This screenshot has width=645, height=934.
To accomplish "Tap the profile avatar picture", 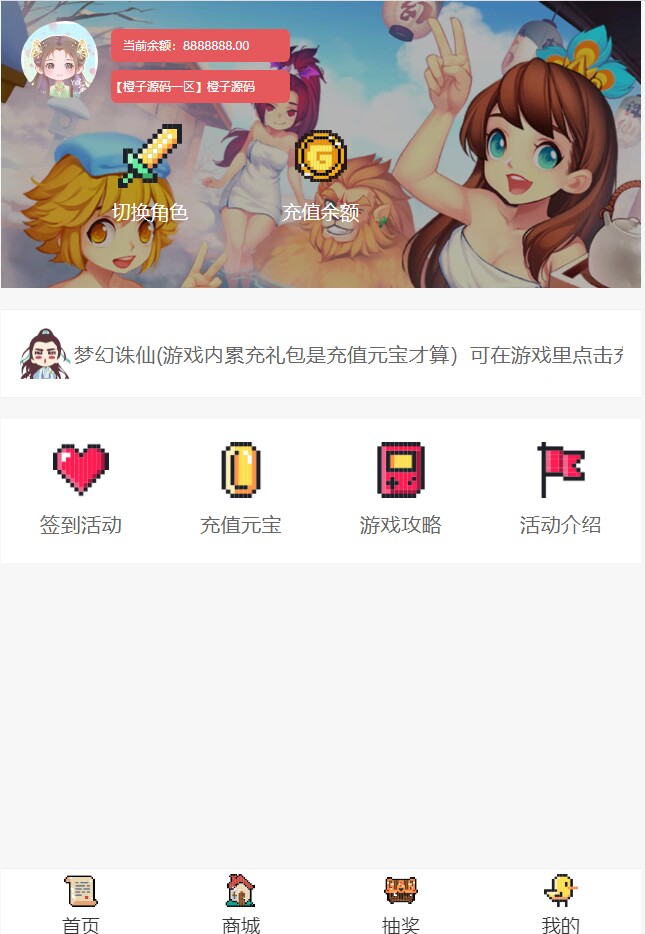I will click(x=59, y=60).
